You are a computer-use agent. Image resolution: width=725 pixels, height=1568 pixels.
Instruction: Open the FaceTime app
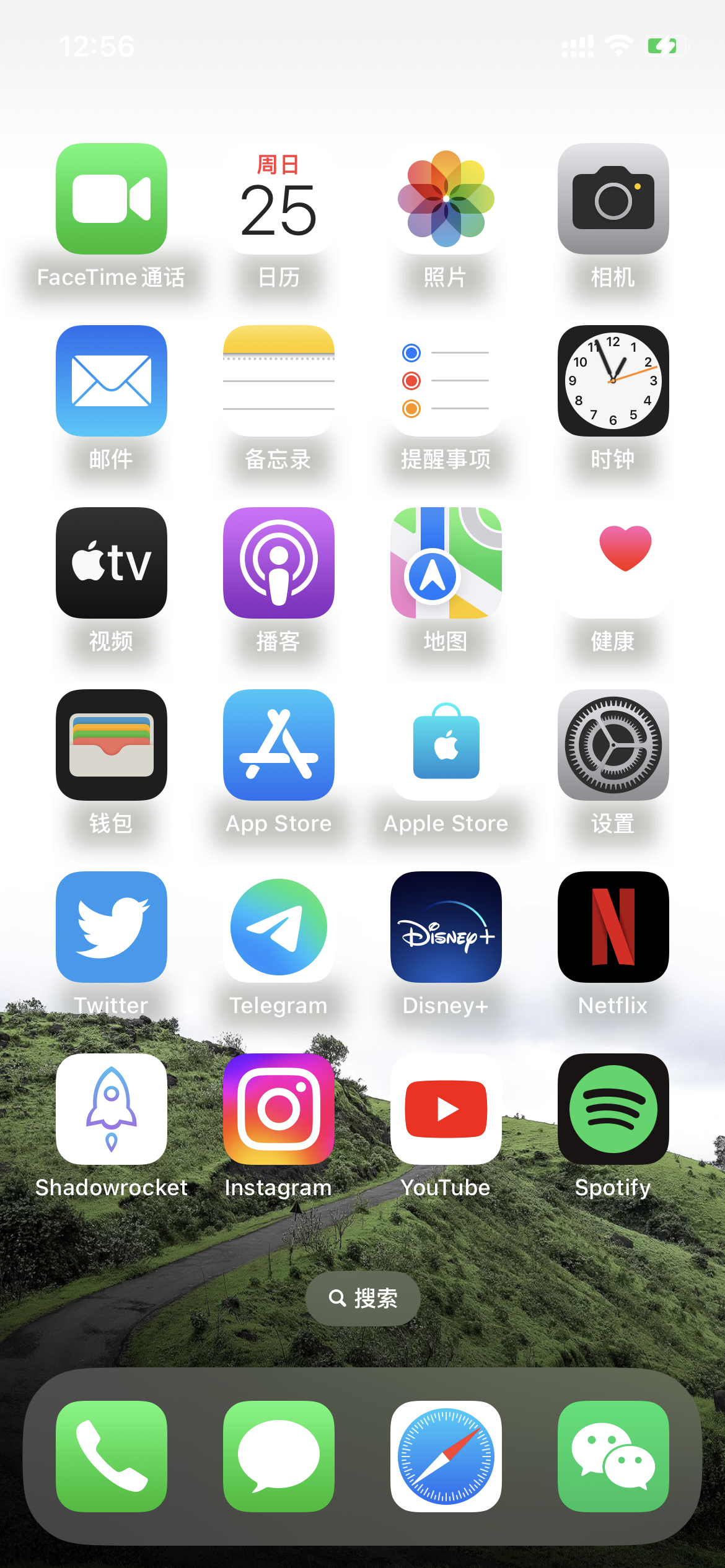[x=112, y=199]
